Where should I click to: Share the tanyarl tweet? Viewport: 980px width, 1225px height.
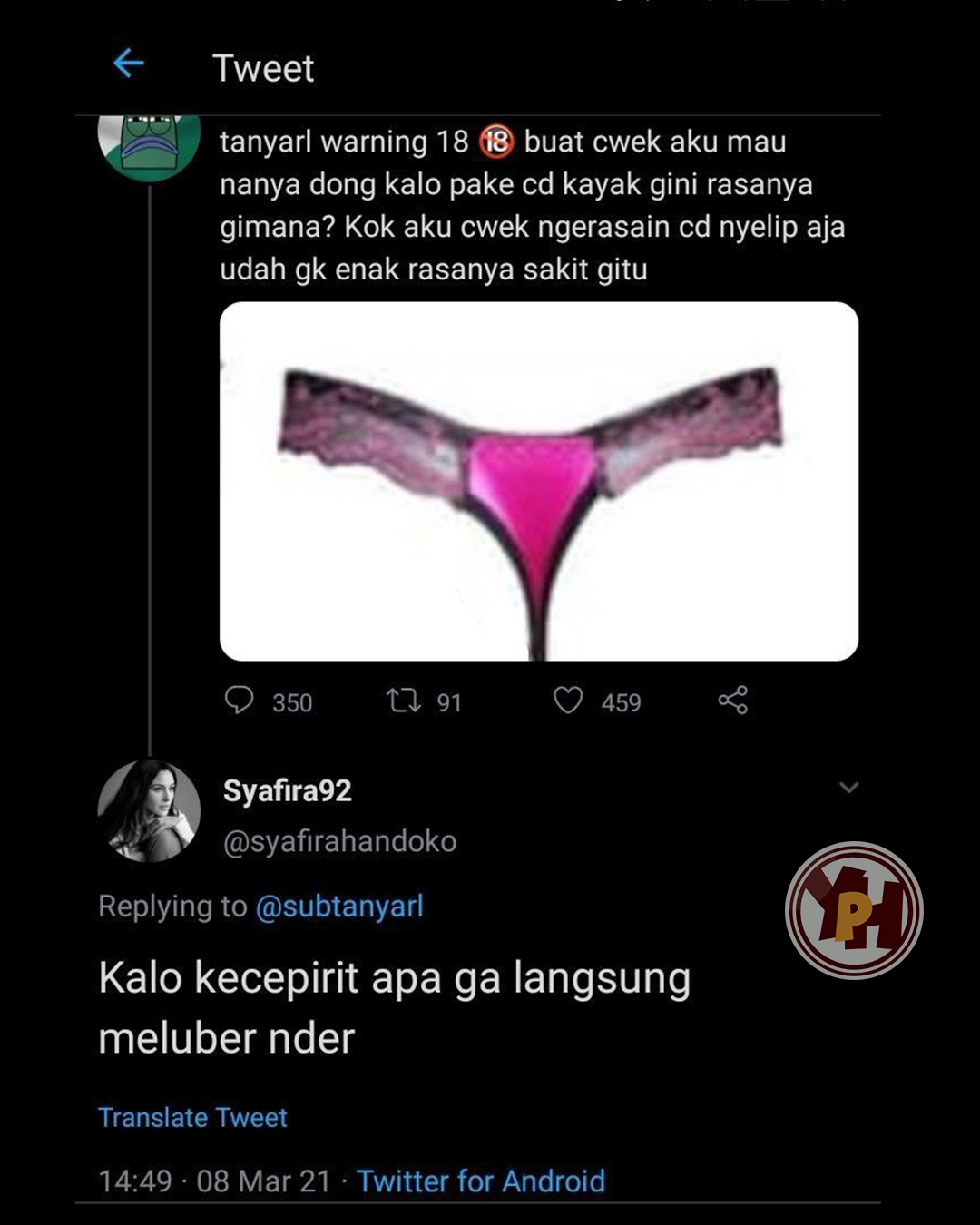[732, 701]
